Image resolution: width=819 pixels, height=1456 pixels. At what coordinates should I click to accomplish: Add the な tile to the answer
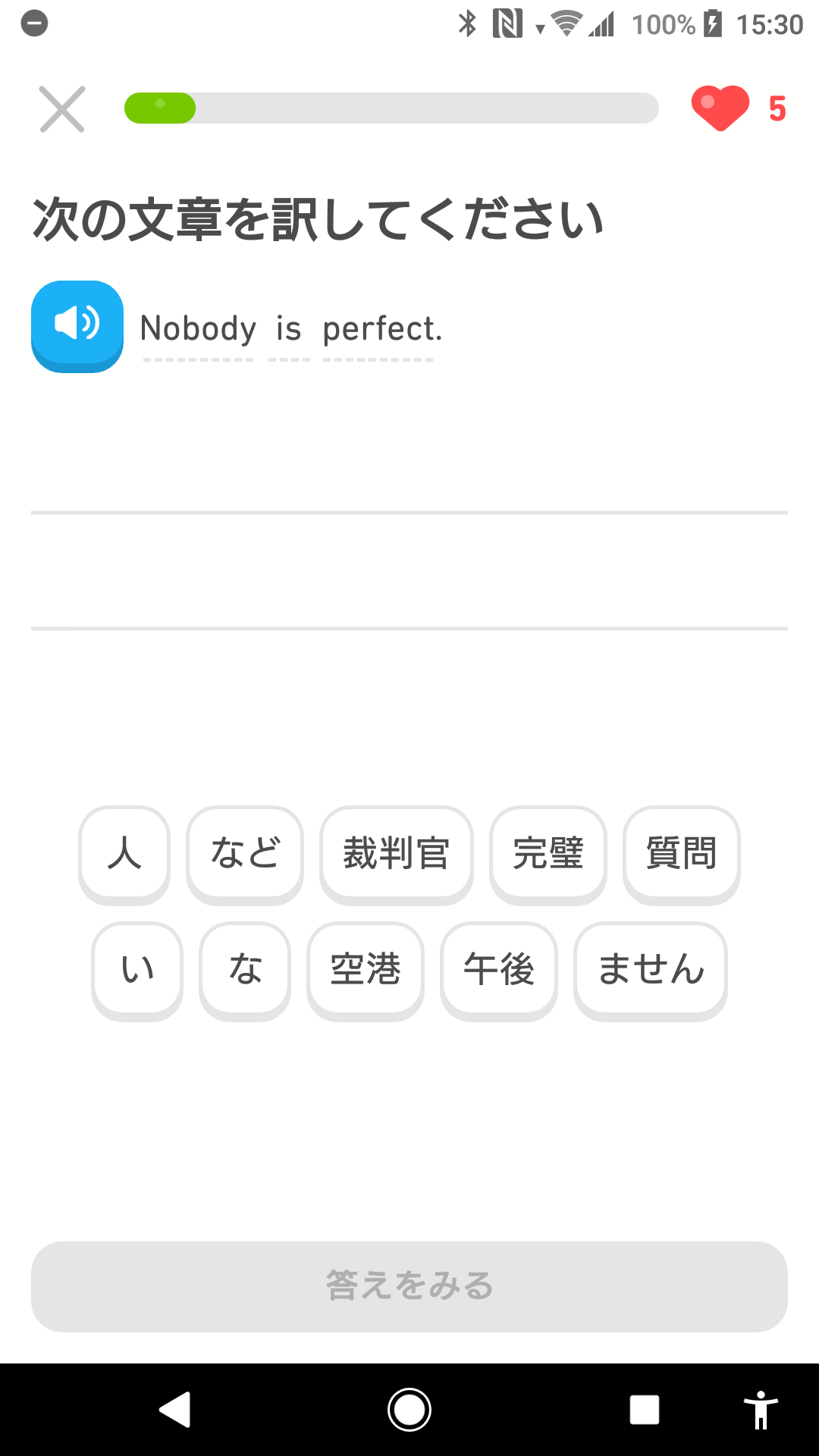pyautogui.click(x=245, y=971)
